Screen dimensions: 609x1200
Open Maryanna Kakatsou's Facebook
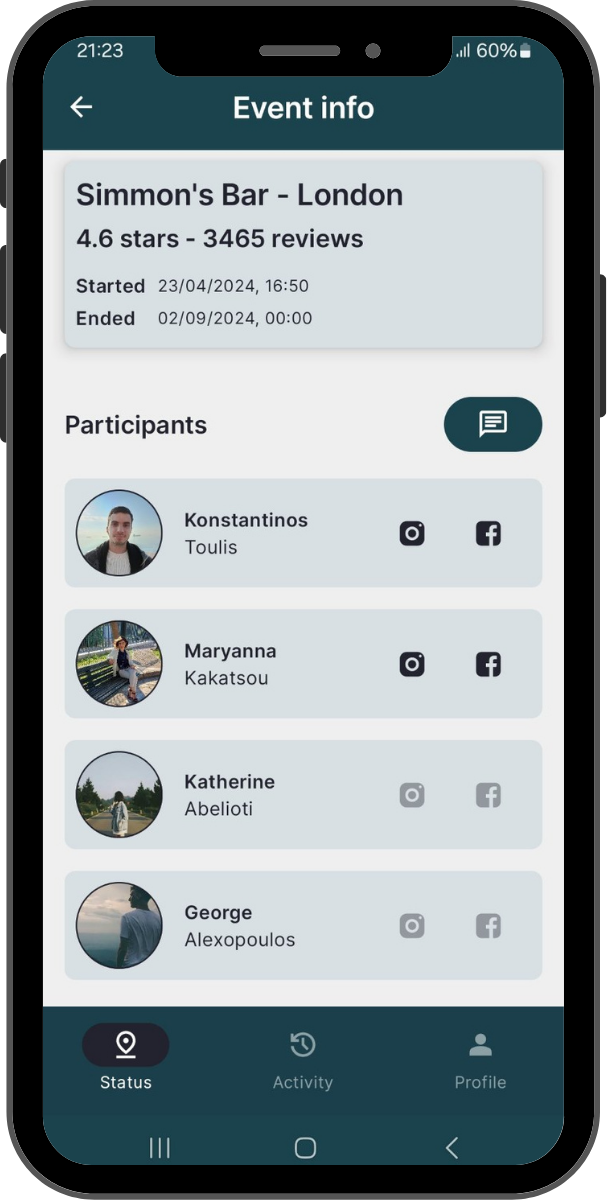(488, 664)
